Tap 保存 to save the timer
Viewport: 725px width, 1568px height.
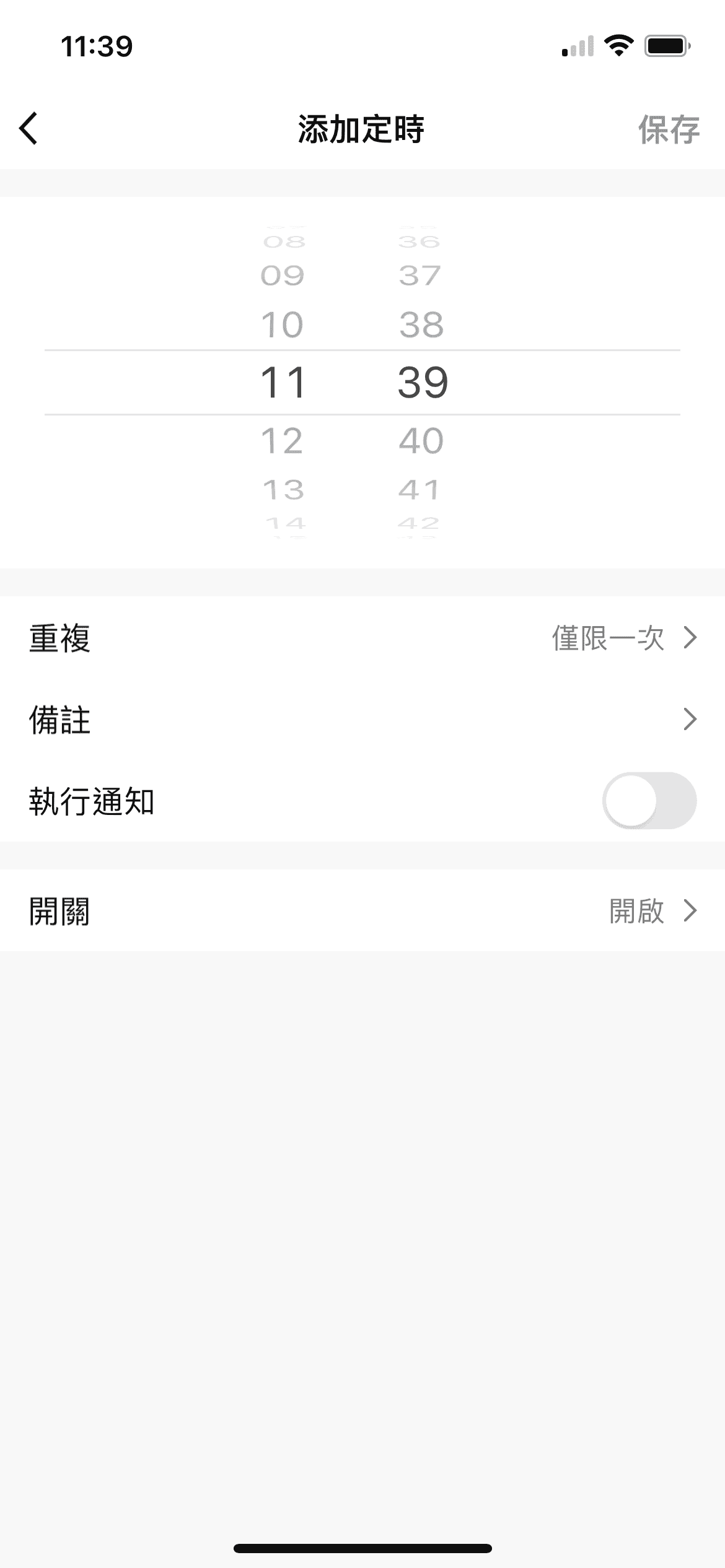tap(669, 129)
